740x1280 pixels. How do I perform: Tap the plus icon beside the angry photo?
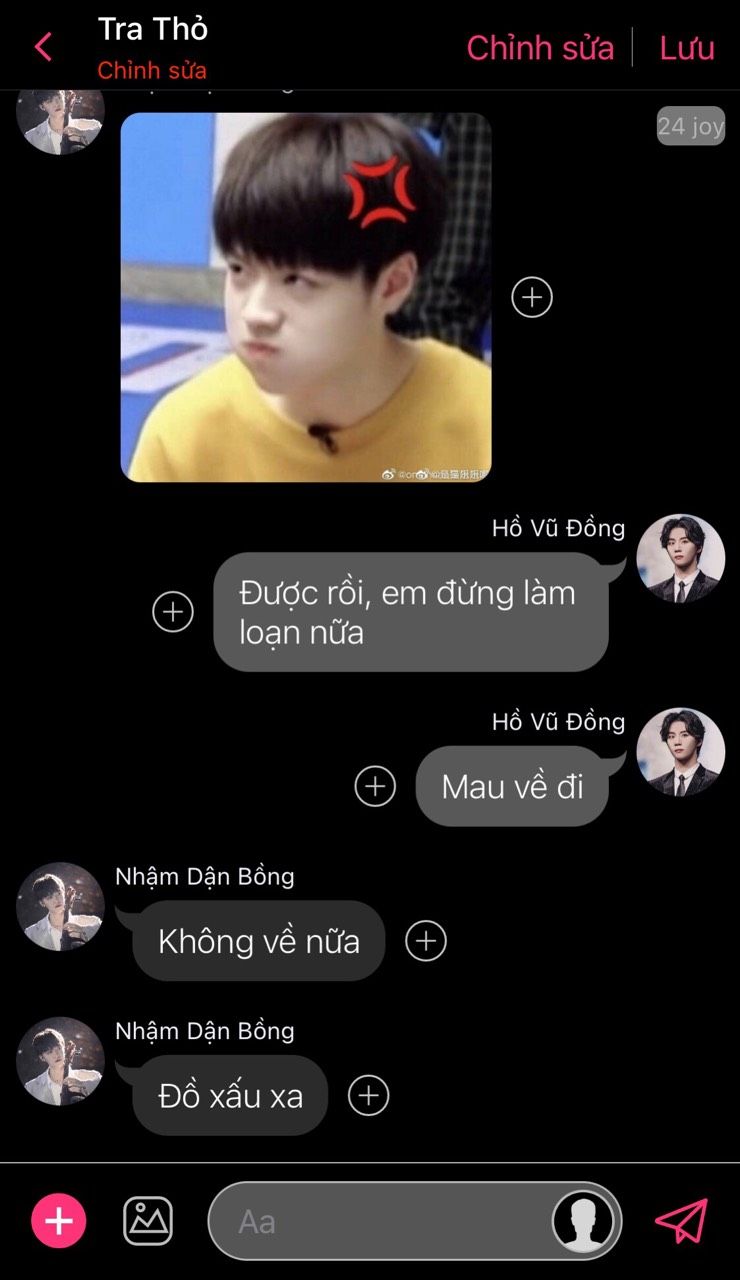532,297
